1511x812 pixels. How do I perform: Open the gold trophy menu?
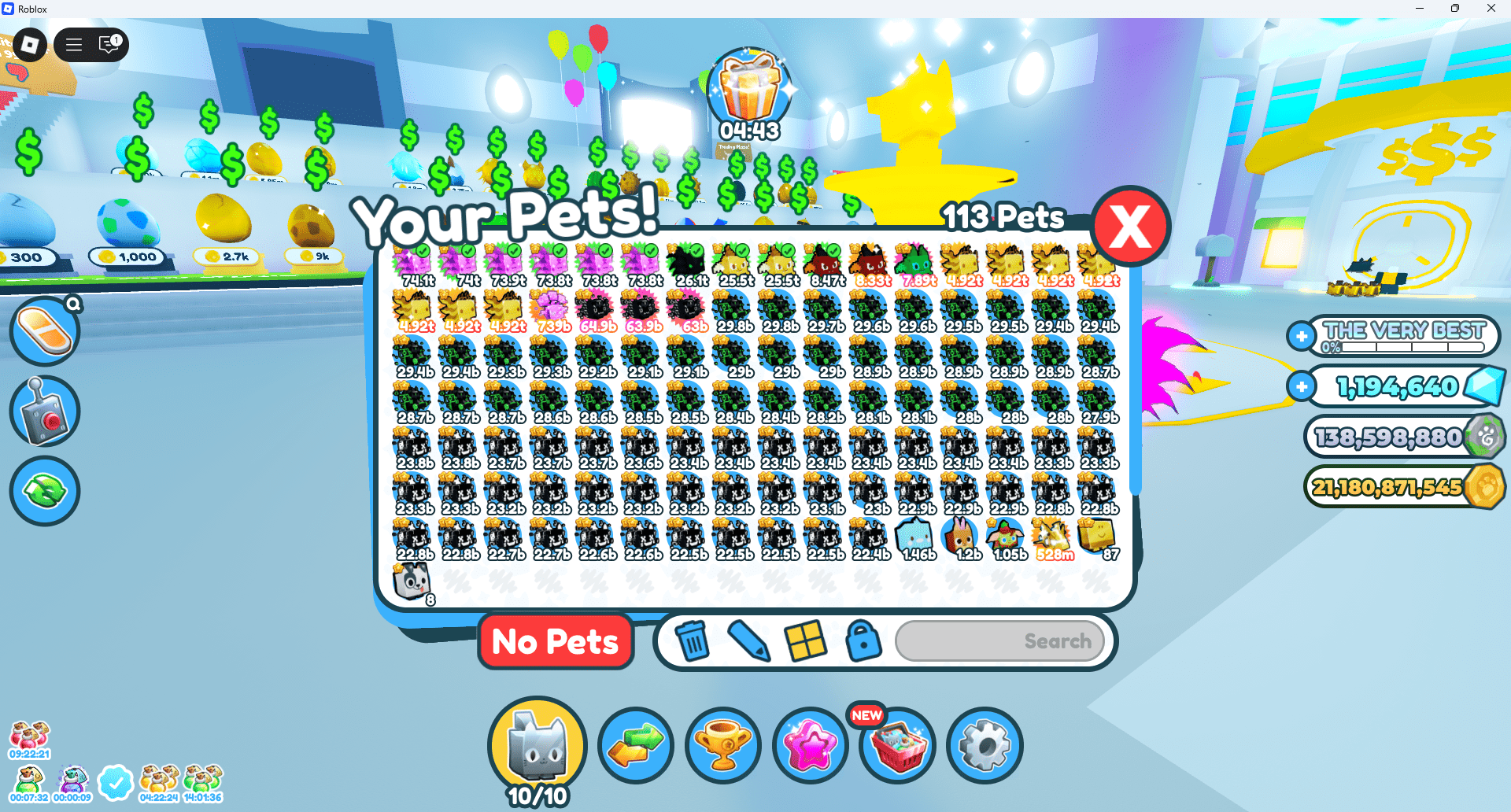click(722, 745)
